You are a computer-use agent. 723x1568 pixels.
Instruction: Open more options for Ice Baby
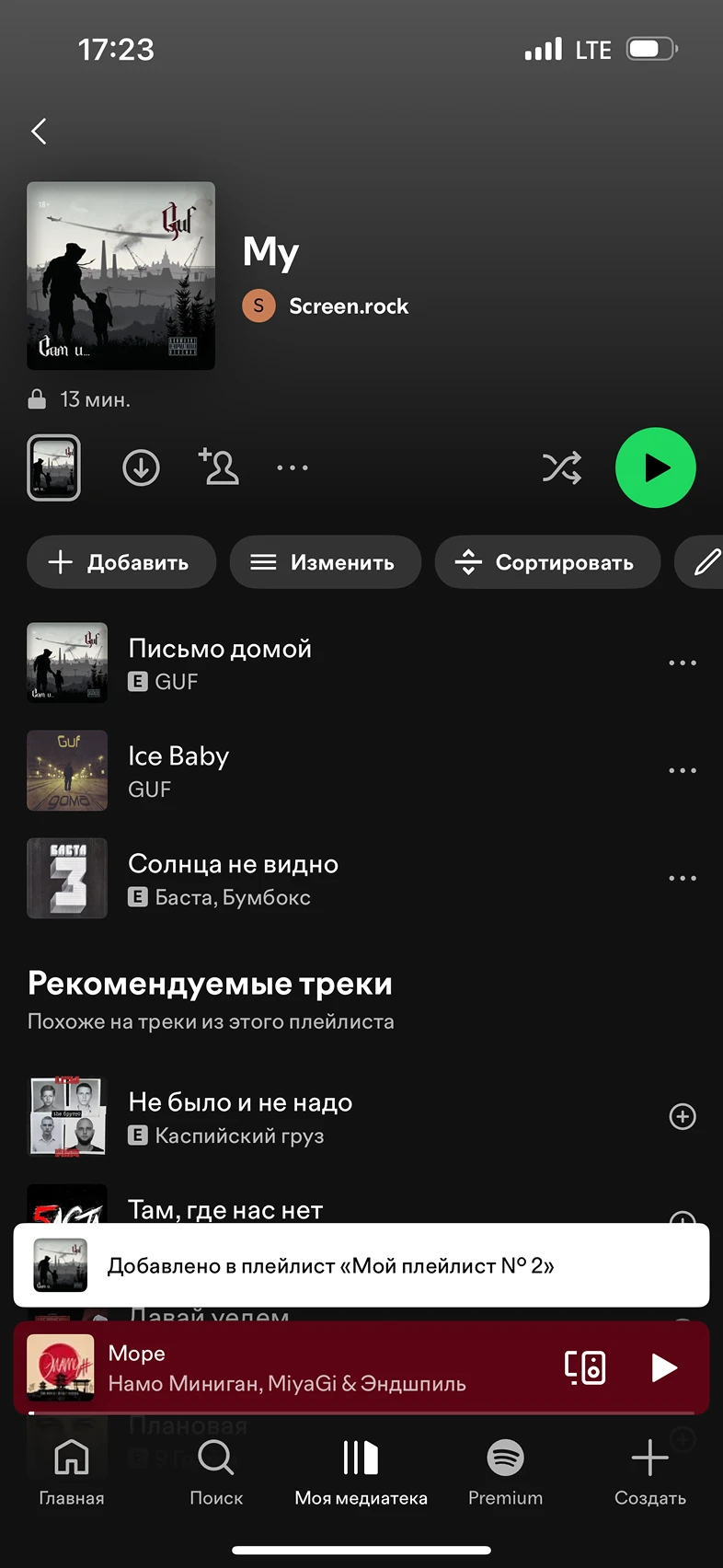[682, 770]
